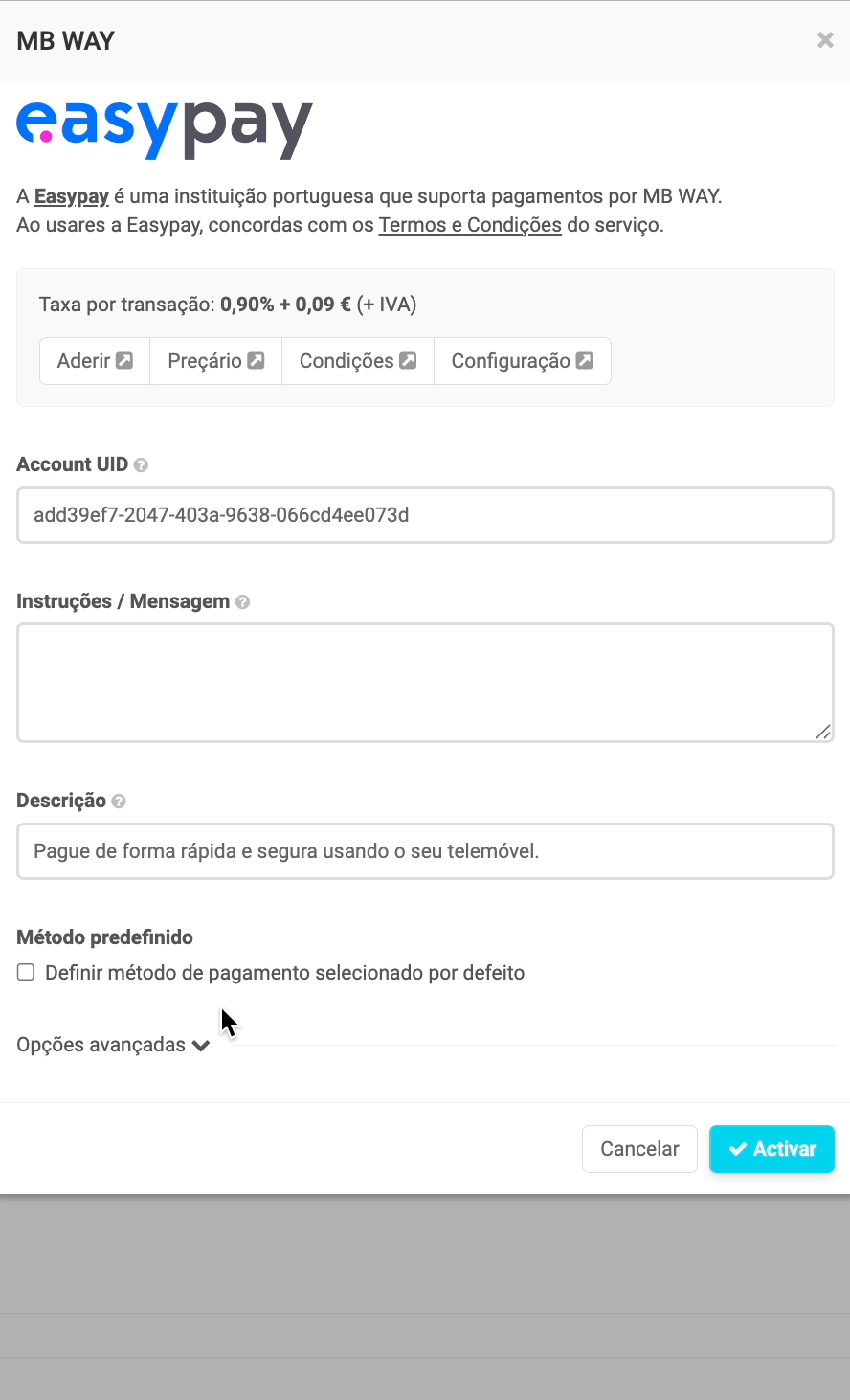850x1400 pixels.
Task: Open the Condições page
Action: tap(358, 361)
